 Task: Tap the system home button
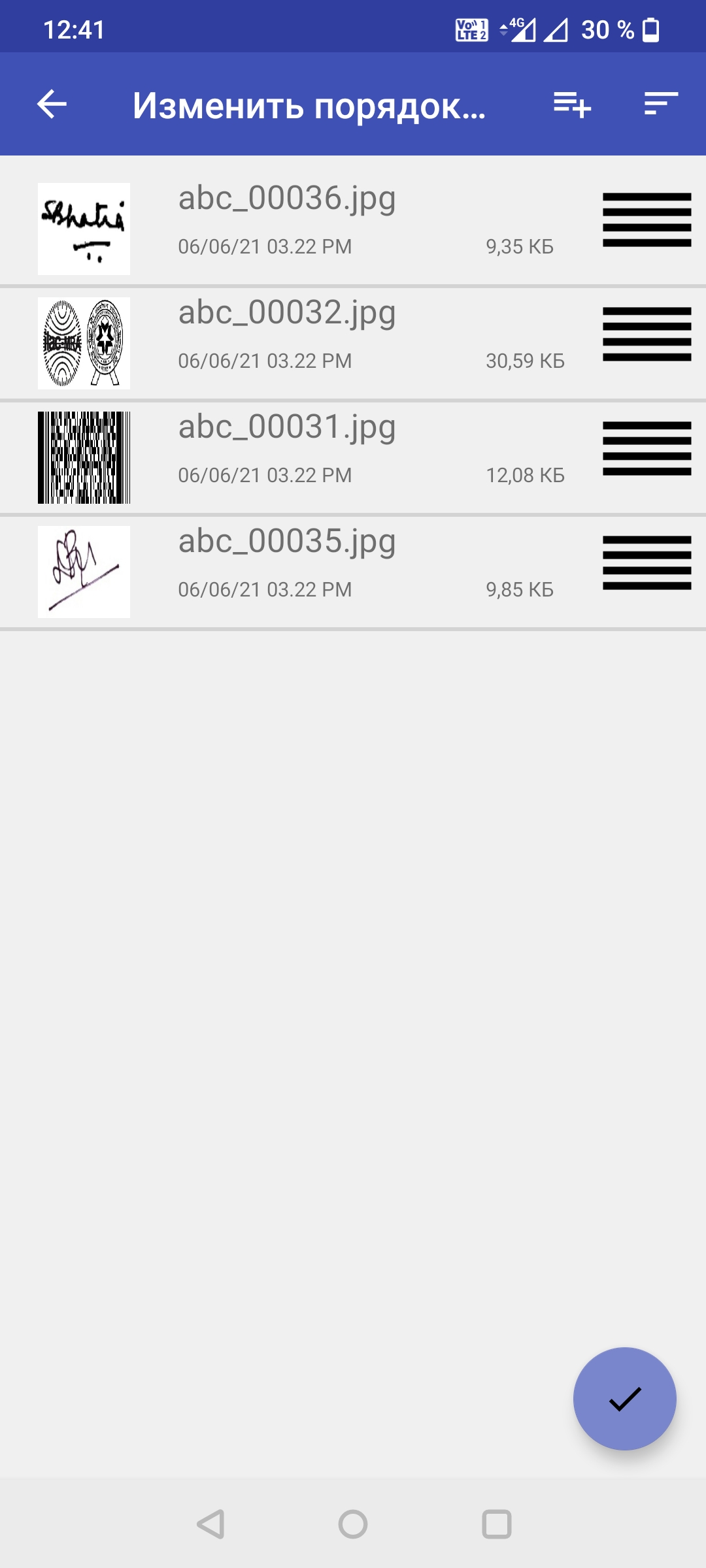click(353, 1524)
